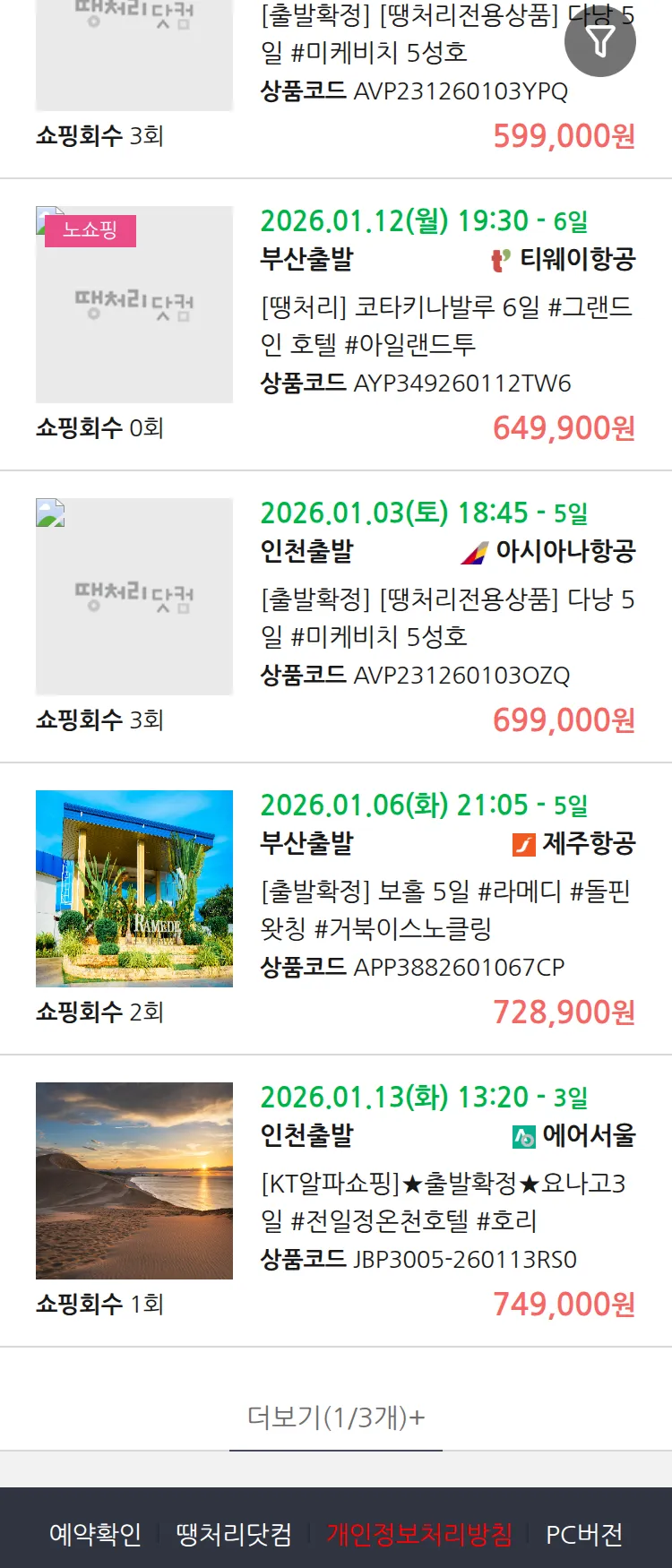Load more results with 더보기(1/3개)+
Viewport: 672px width, 1568px height.
coord(336,1417)
